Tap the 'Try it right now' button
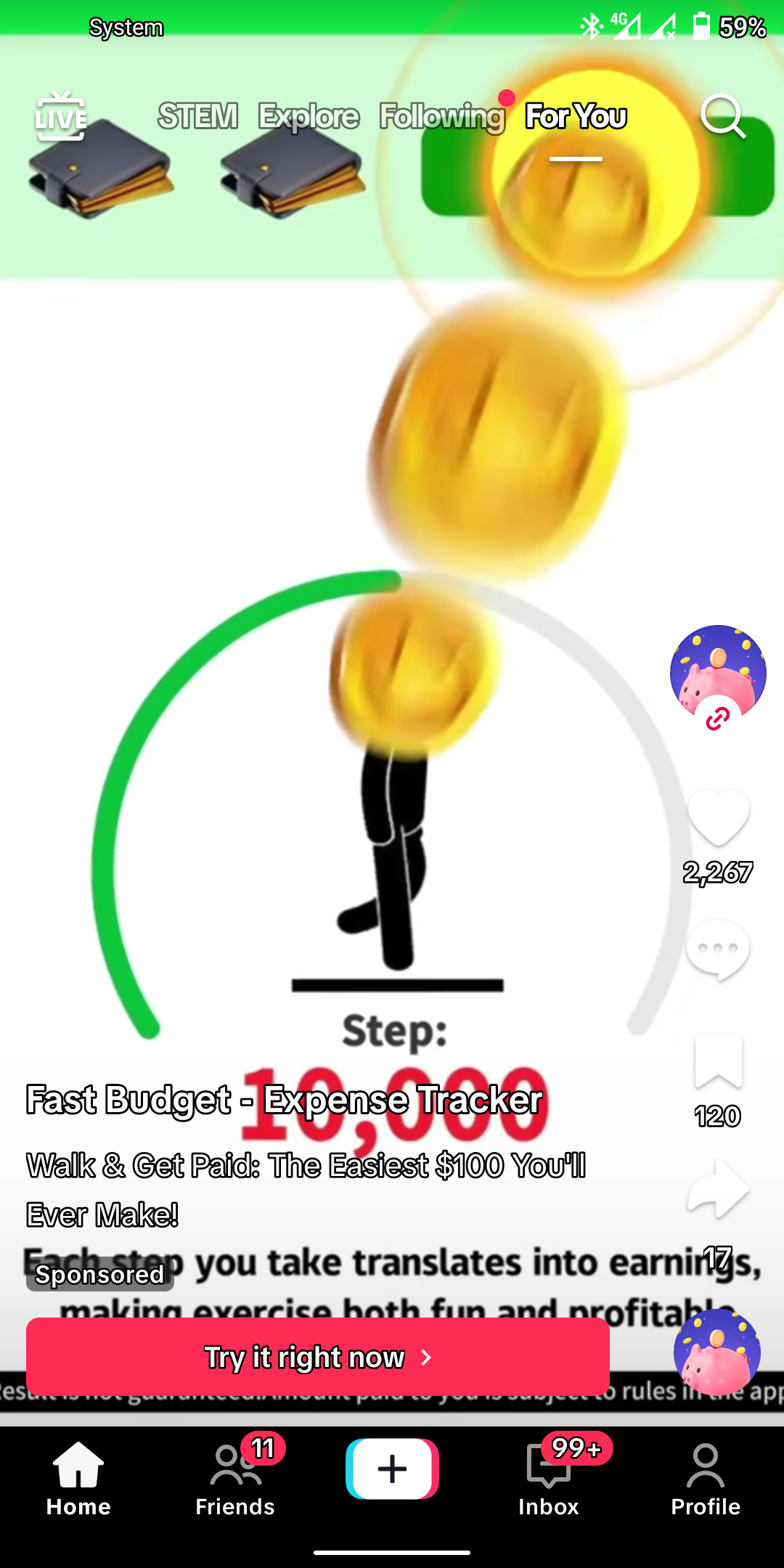The image size is (784, 1568). pyautogui.click(x=317, y=1356)
